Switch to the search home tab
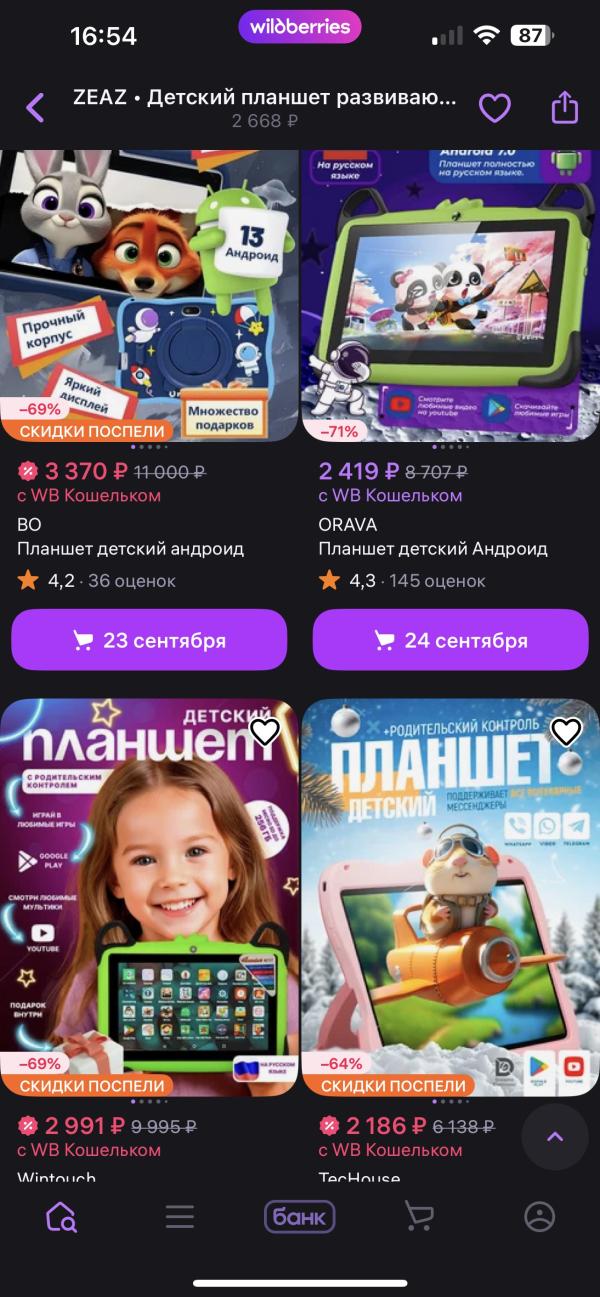 [61, 1216]
